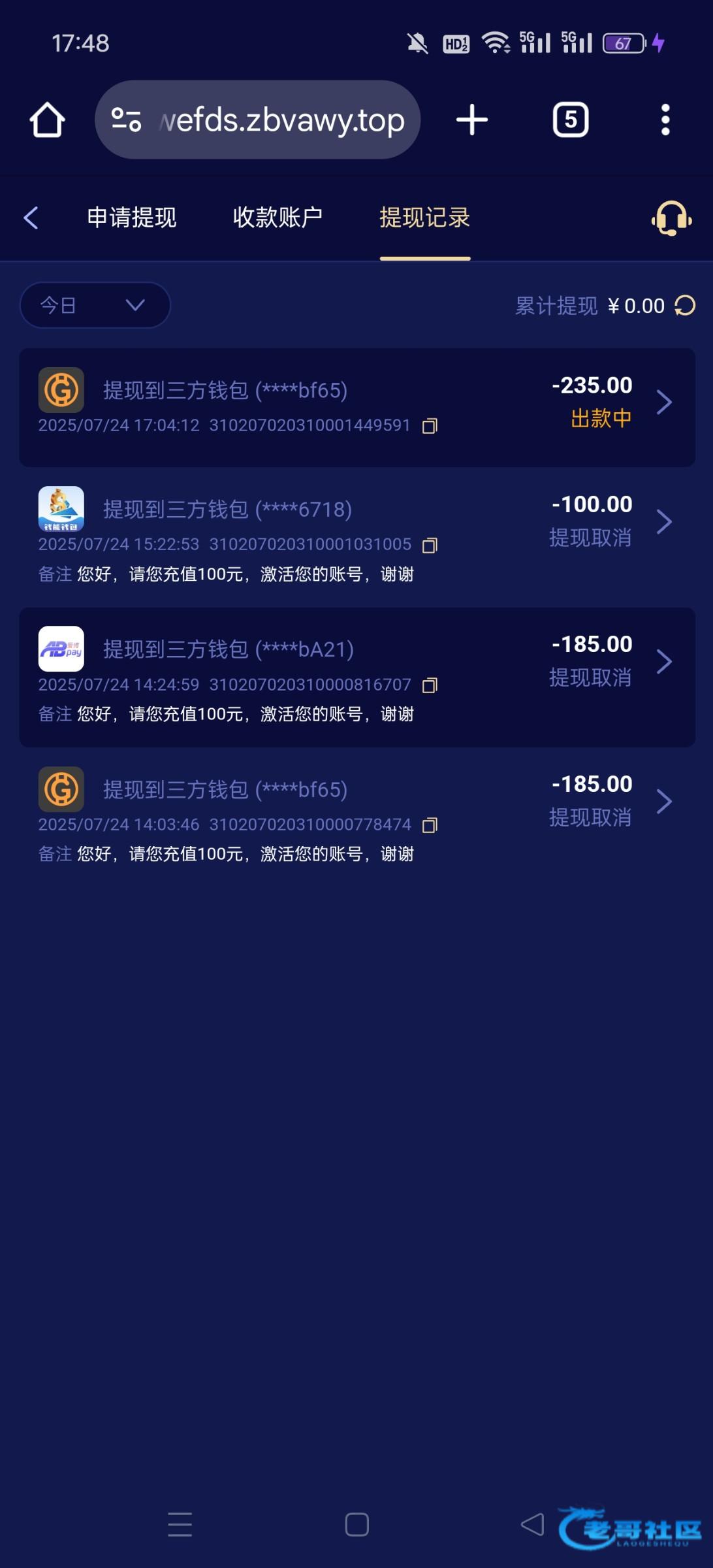Screen dimensions: 713x1568
Task: Select the 提现记录 tab
Action: tap(425, 218)
